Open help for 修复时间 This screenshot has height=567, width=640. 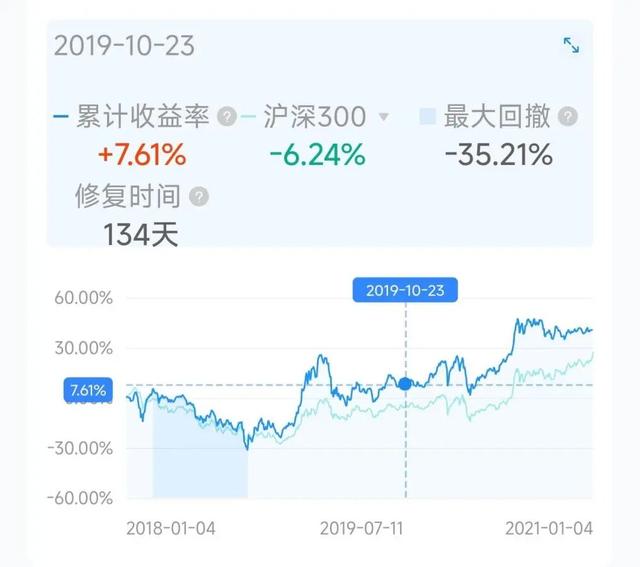click(199, 196)
